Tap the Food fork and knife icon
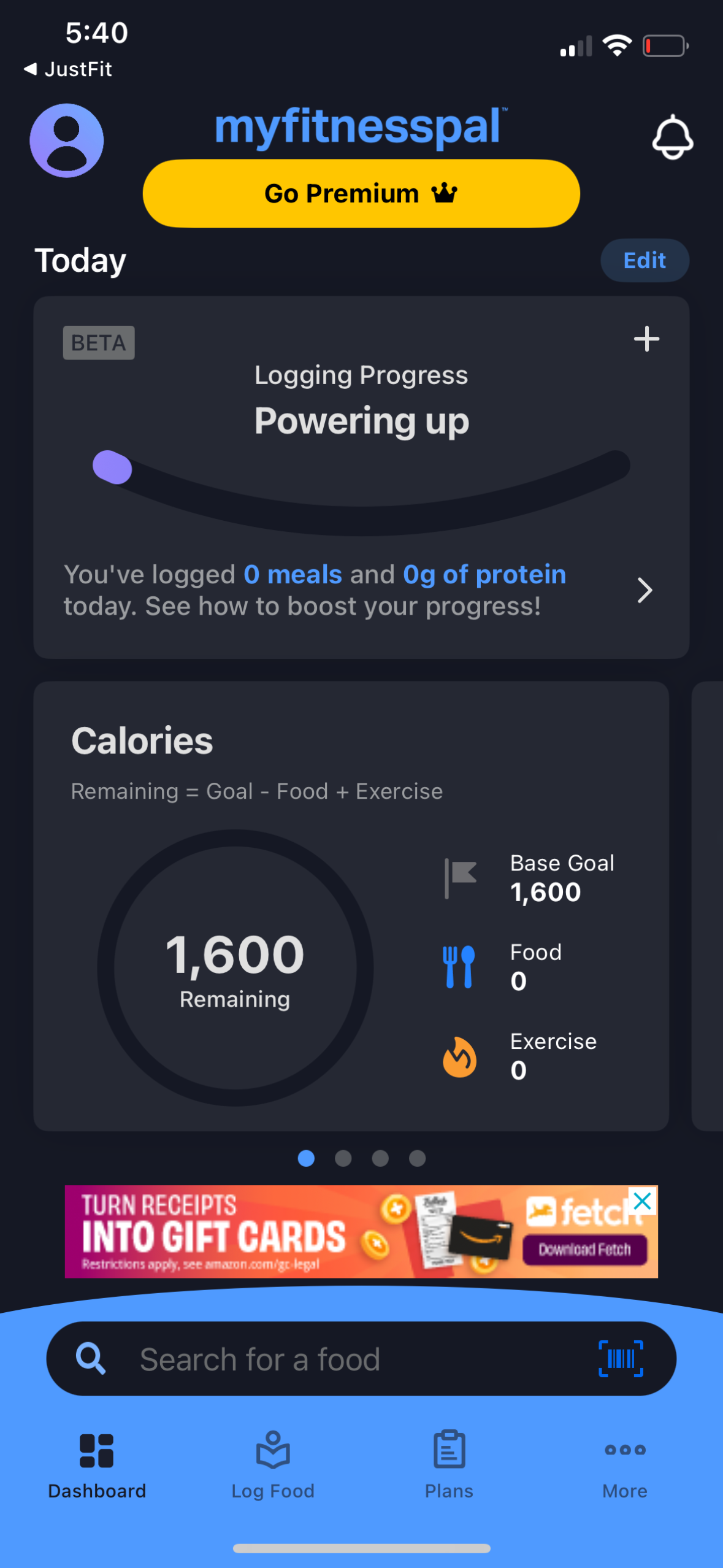The width and height of the screenshot is (723, 1568). [x=457, y=966]
